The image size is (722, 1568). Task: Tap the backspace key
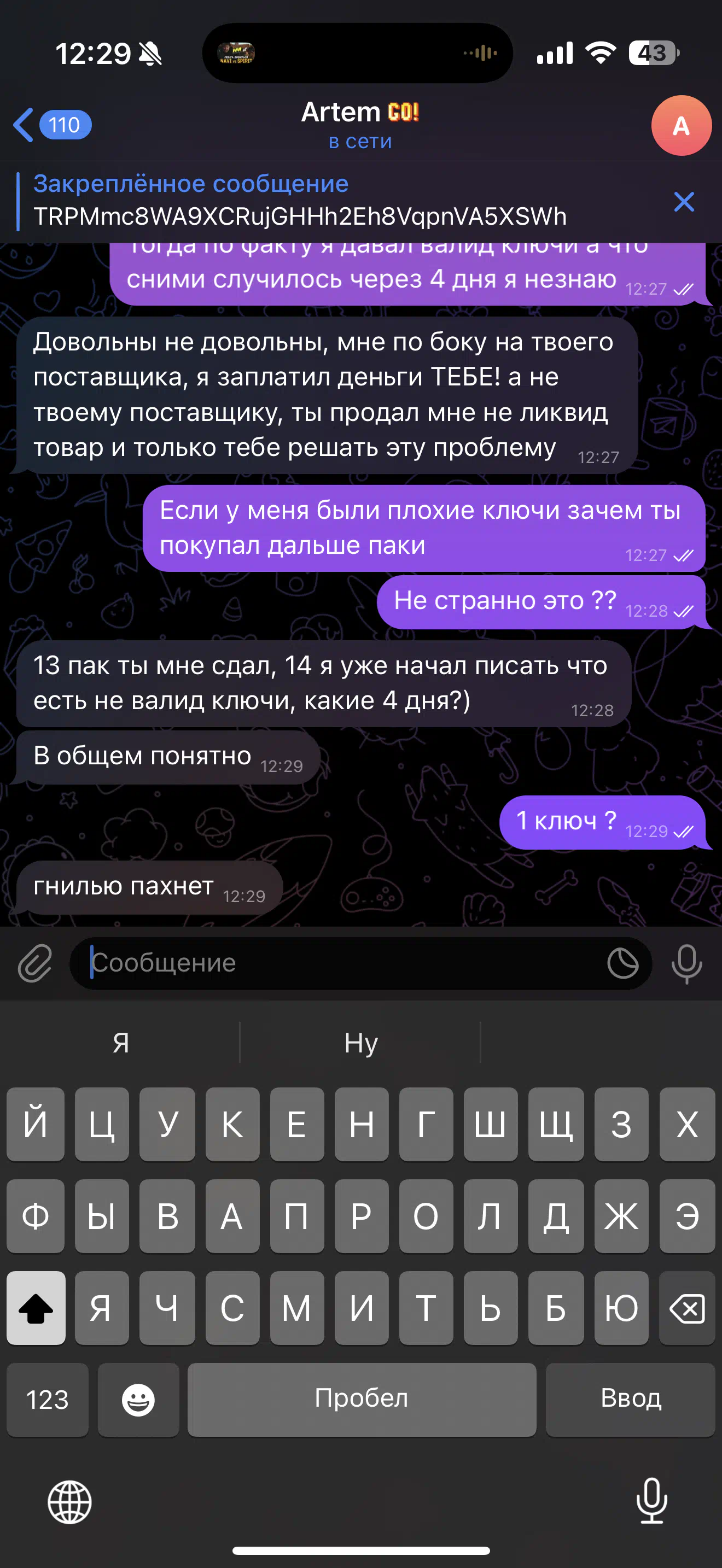[686, 1308]
